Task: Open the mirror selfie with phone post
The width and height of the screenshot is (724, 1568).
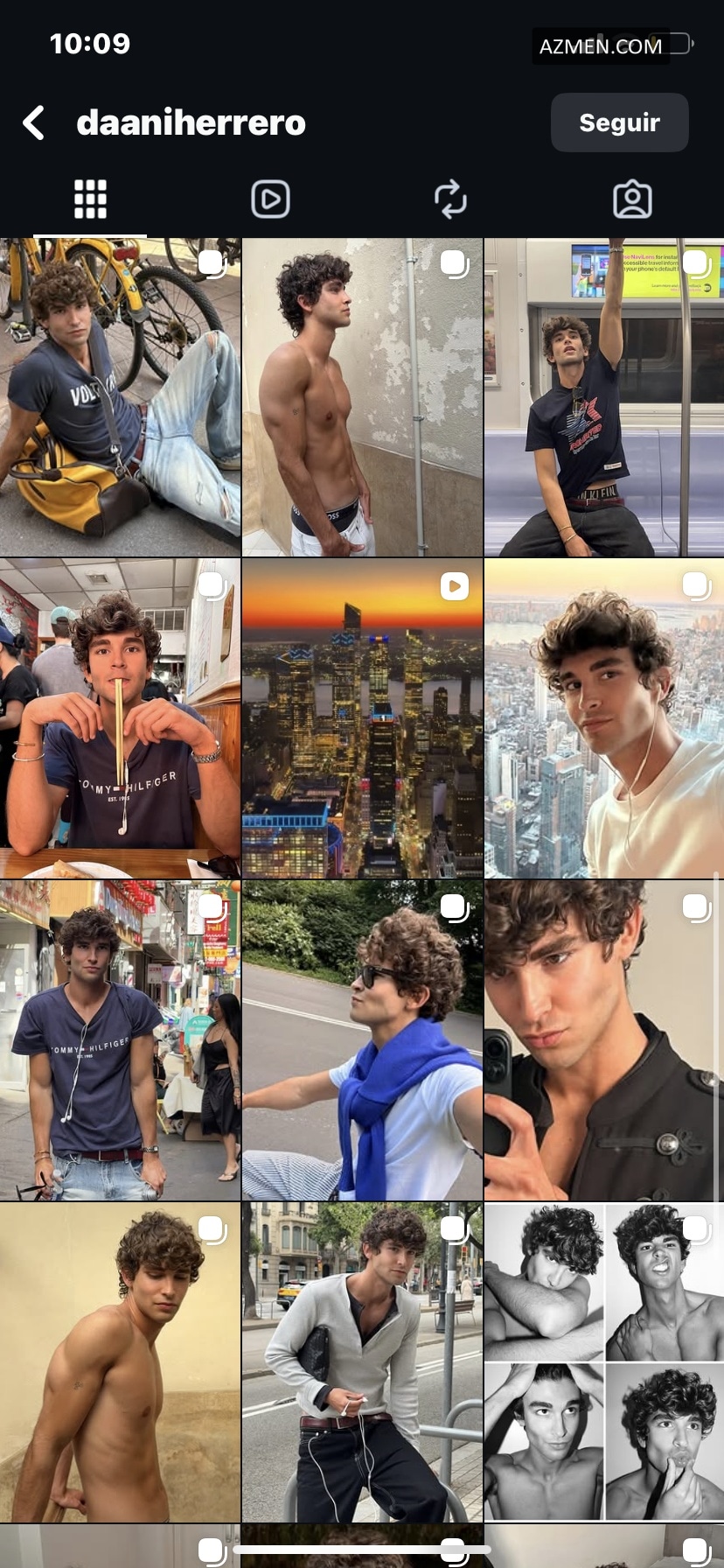Action: tap(604, 1040)
